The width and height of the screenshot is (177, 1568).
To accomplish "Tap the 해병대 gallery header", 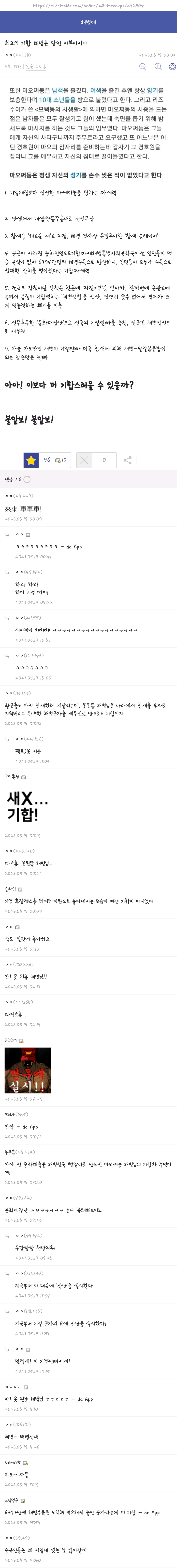I will [x=88, y=23].
